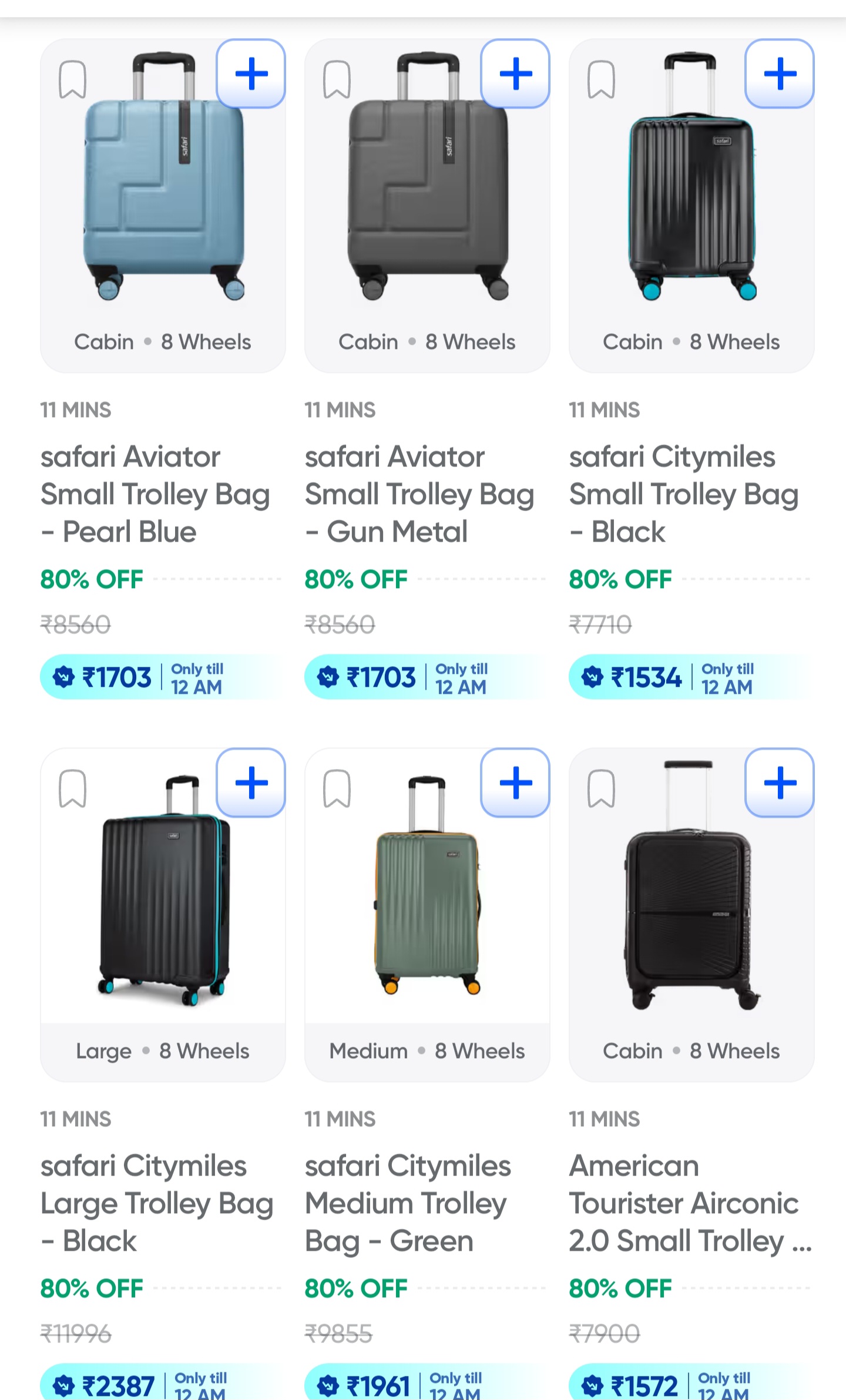
Task: Add safari Aviator Gun Metal bag to cart
Action: click(515, 74)
